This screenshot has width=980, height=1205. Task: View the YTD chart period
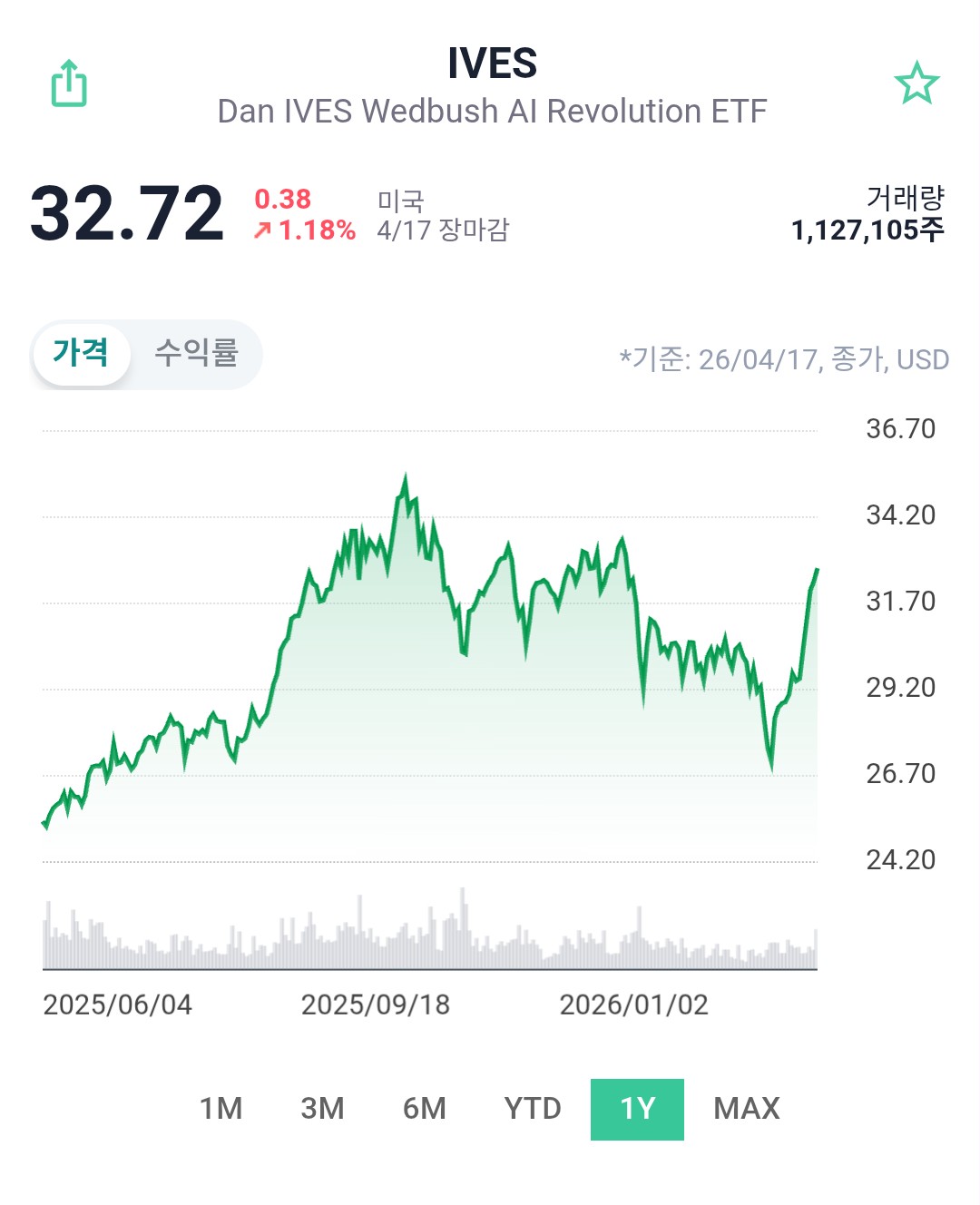(533, 1109)
